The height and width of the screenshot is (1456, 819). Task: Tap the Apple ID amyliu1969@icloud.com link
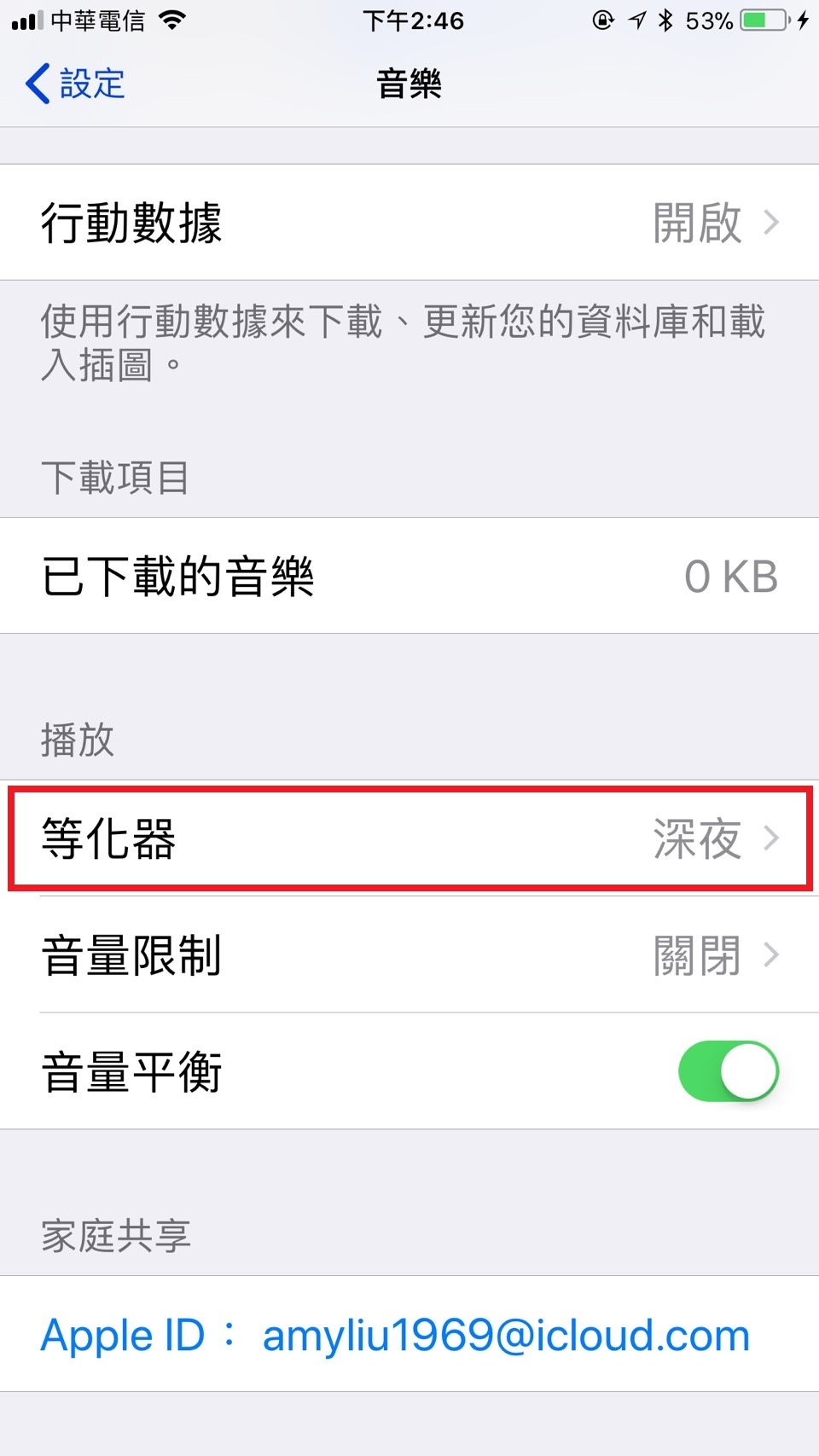(x=395, y=1335)
